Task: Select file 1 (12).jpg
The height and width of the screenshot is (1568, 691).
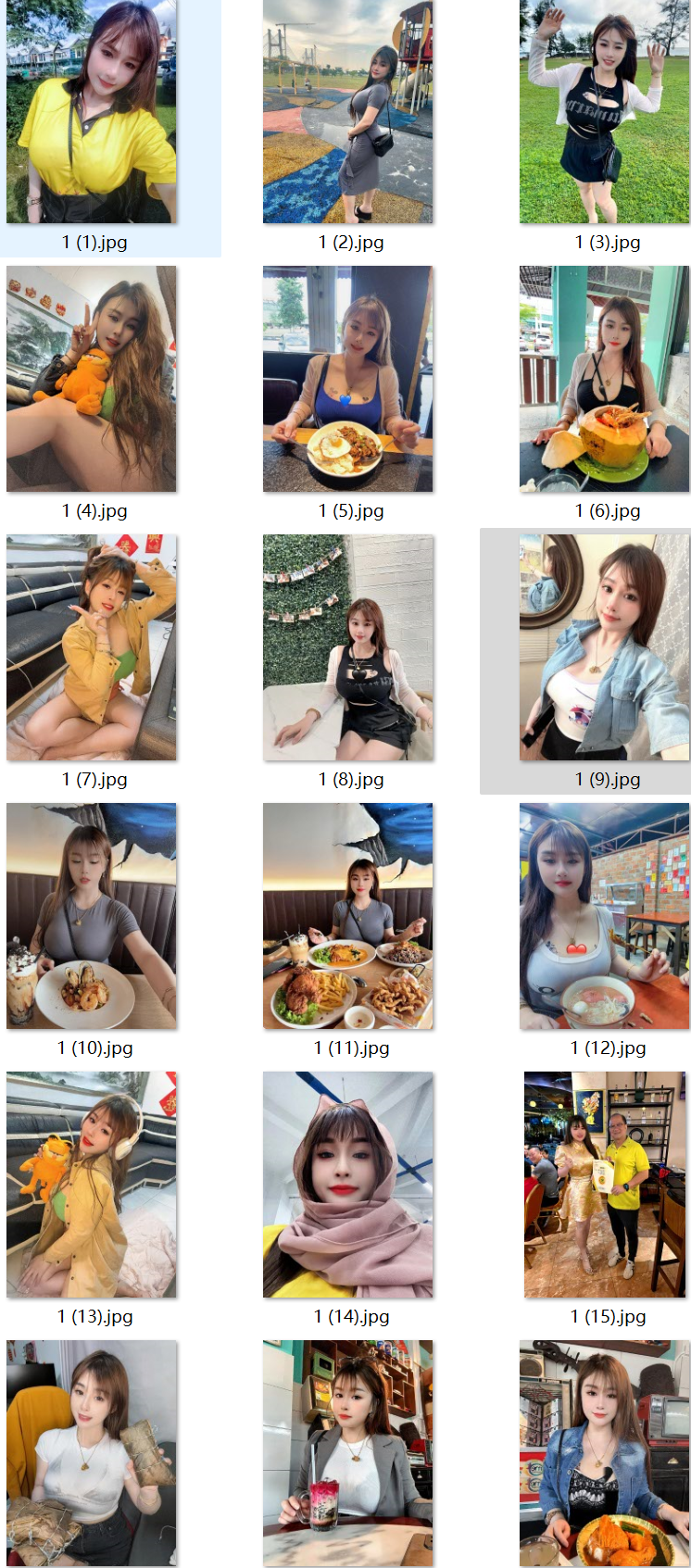Action: tap(604, 916)
